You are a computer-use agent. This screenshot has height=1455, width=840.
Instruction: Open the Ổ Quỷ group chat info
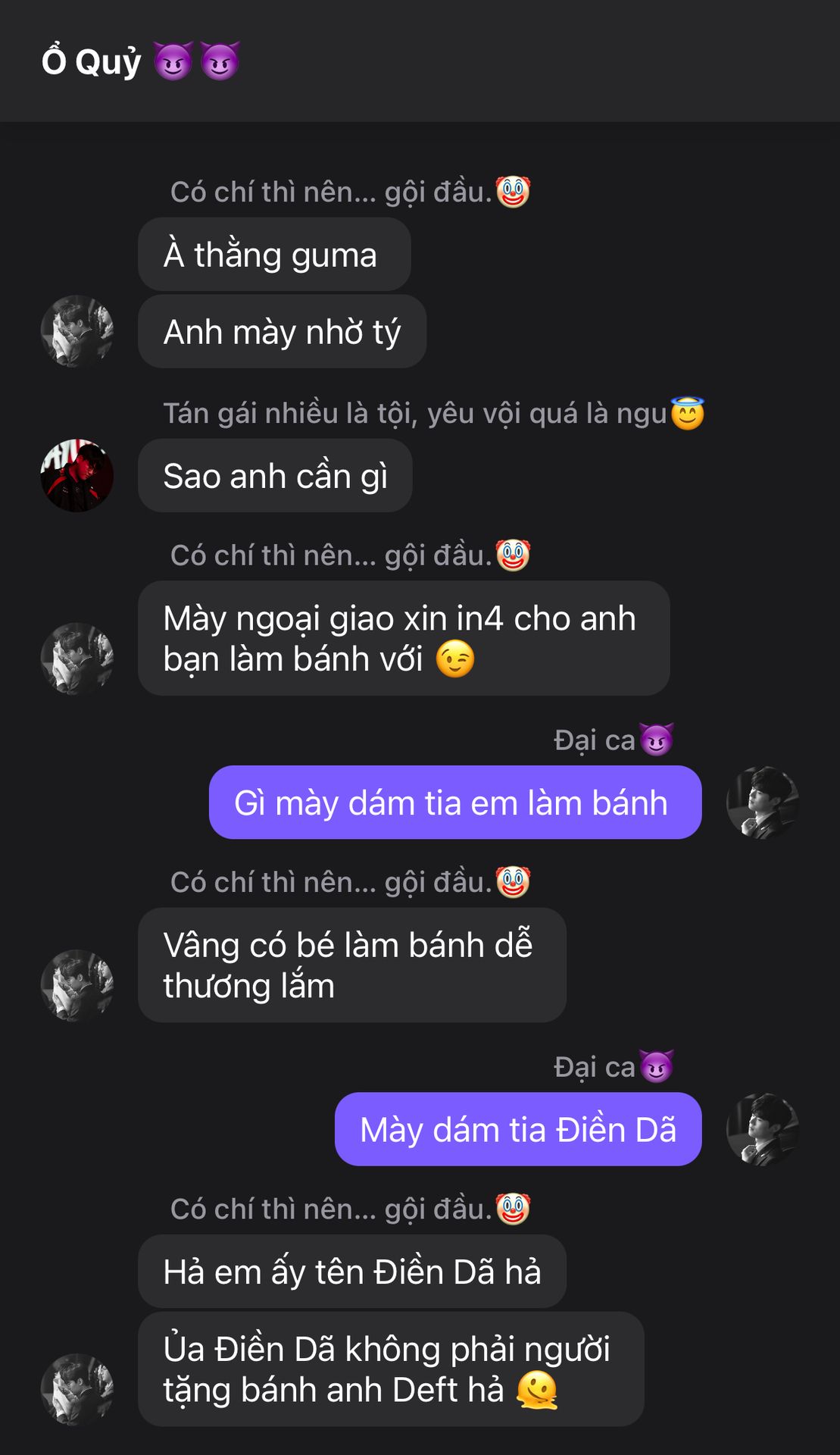pyautogui.click(x=140, y=61)
